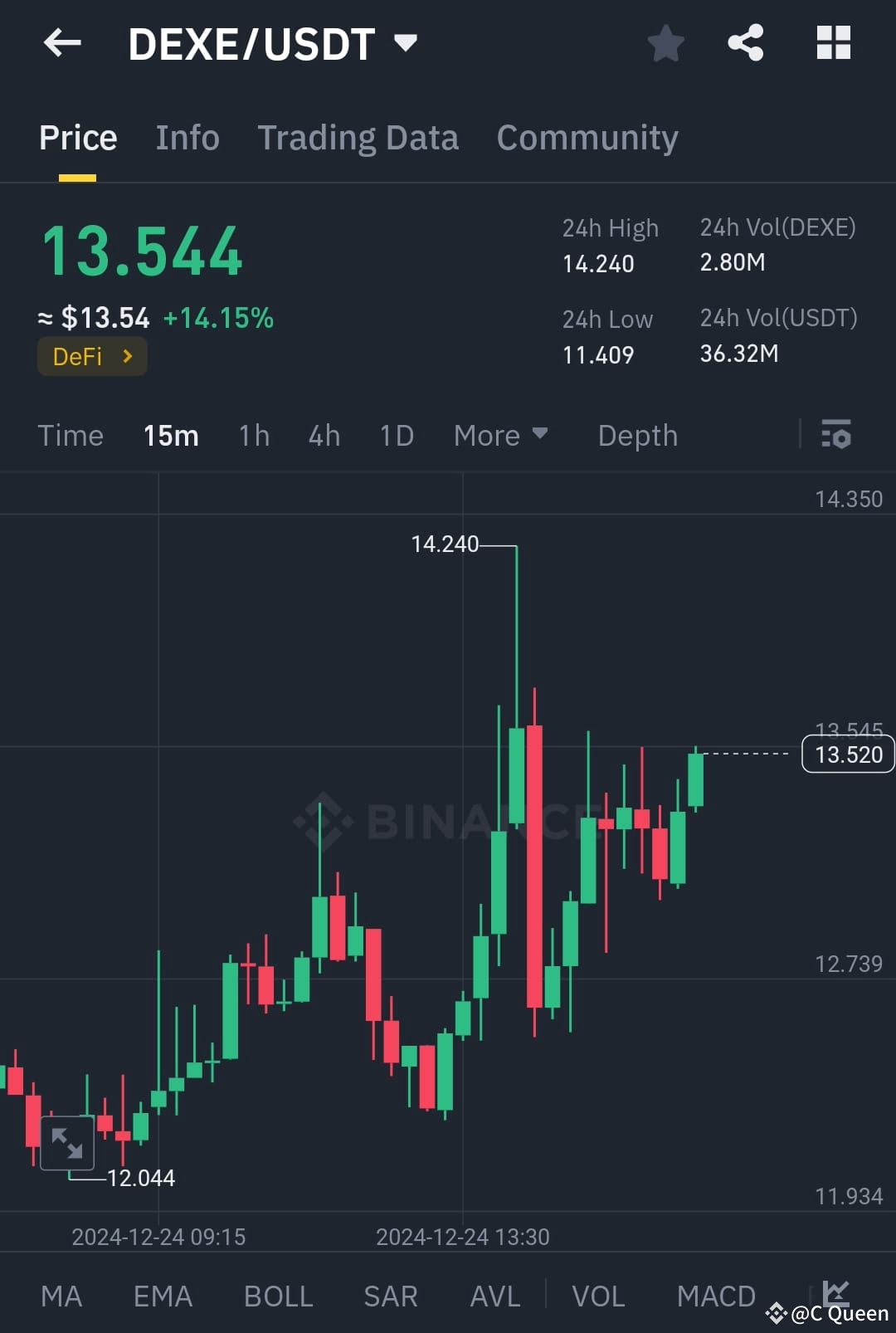Open the Community tab
Image resolution: width=896 pixels, height=1333 pixels.
point(587,137)
